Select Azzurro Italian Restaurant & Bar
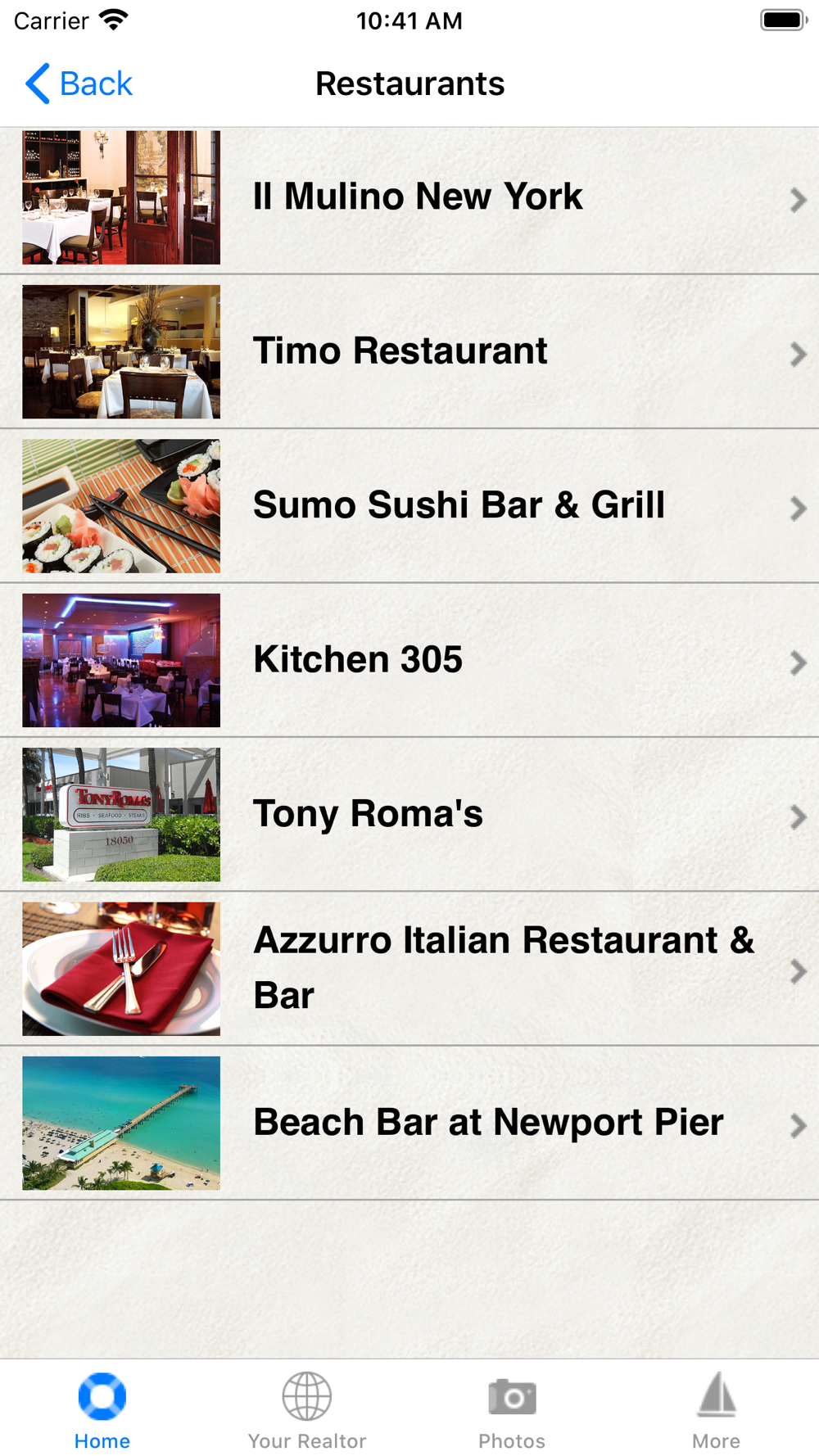Image resolution: width=819 pixels, height=1456 pixels. point(409,968)
